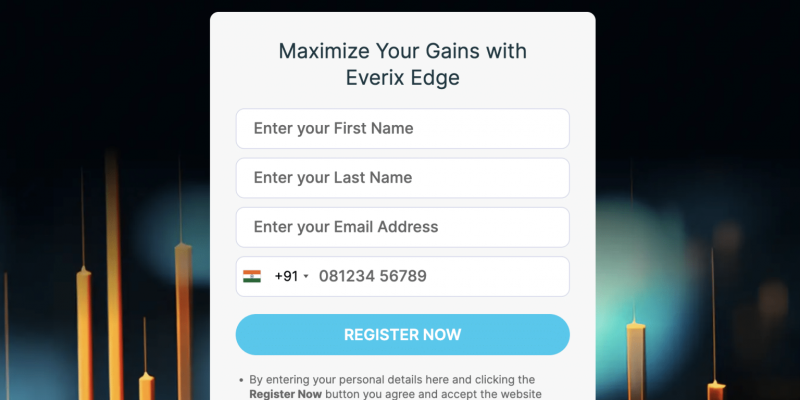Focus the Last Name input
The image size is (800, 400).
402,178
